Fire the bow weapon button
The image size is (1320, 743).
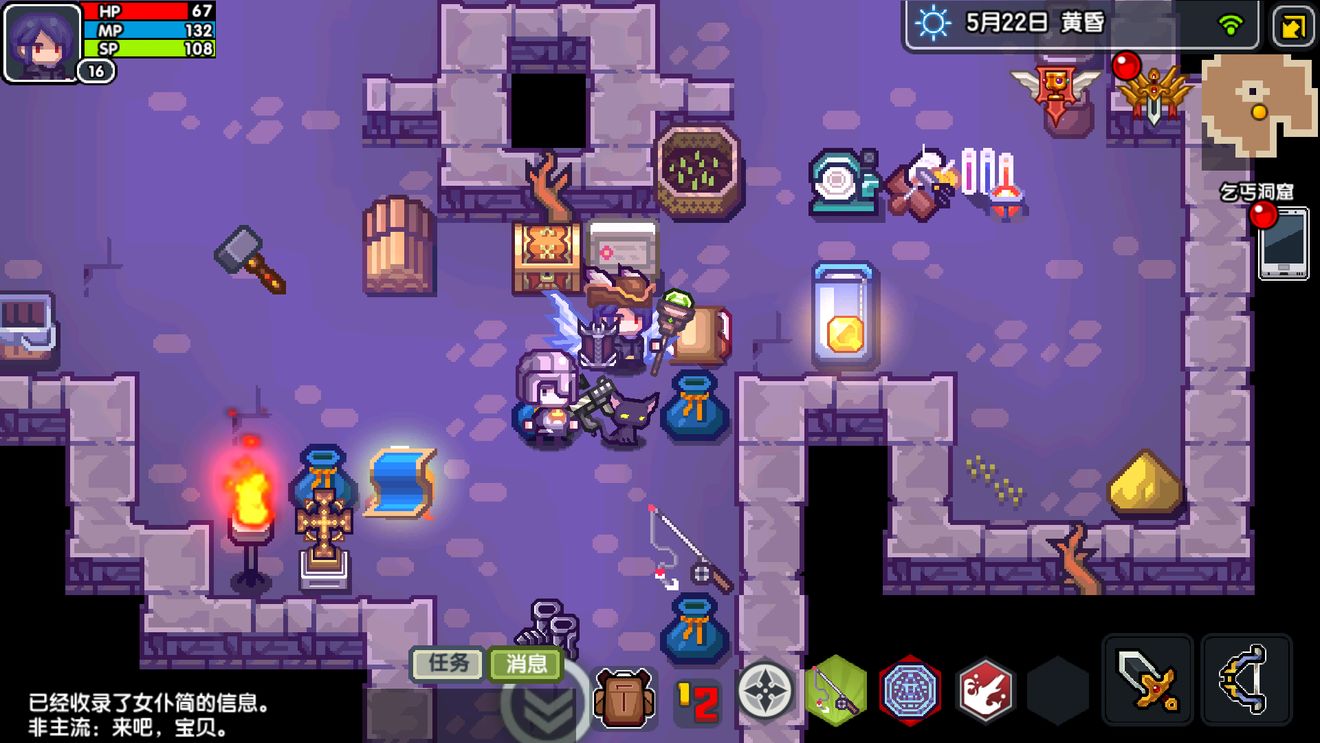[1245, 680]
